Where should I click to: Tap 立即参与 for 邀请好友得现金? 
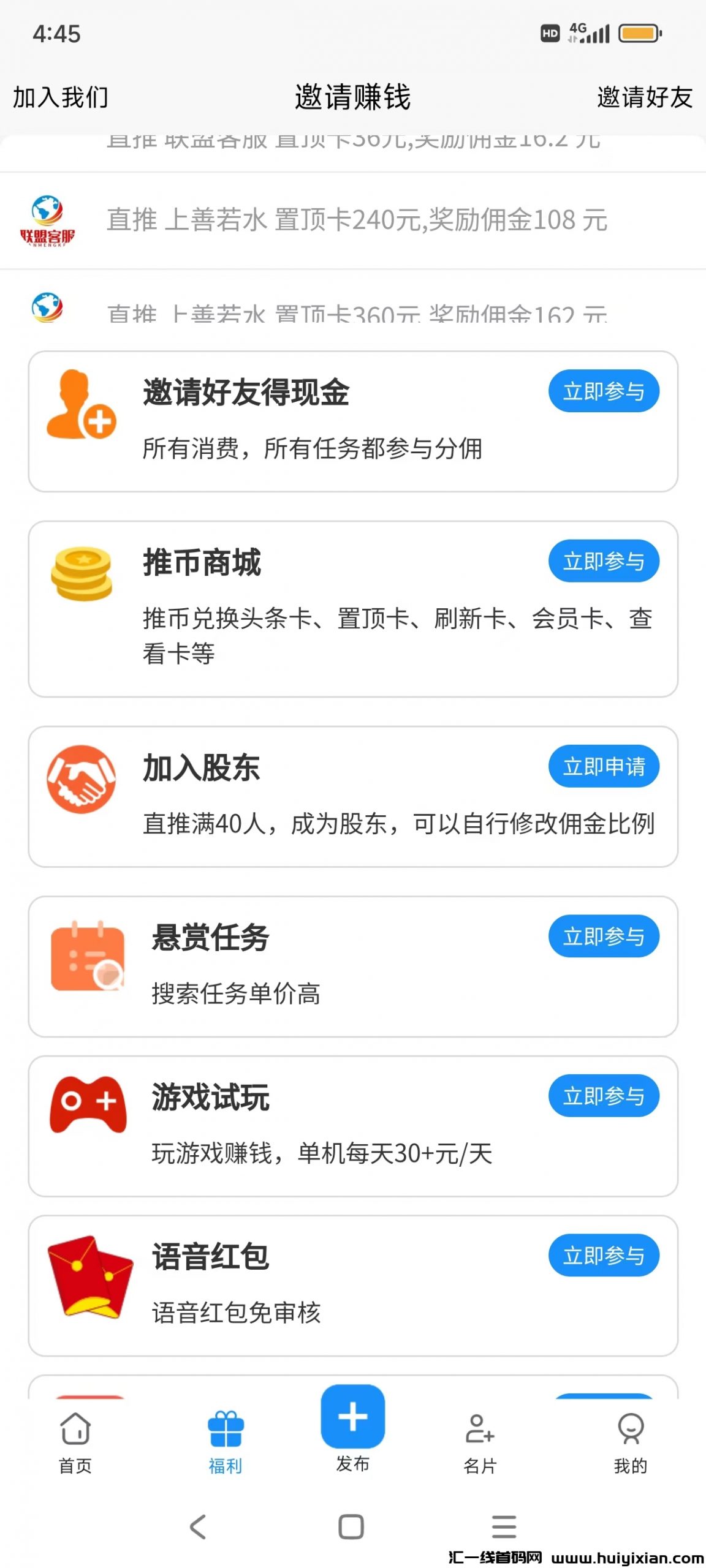603,391
